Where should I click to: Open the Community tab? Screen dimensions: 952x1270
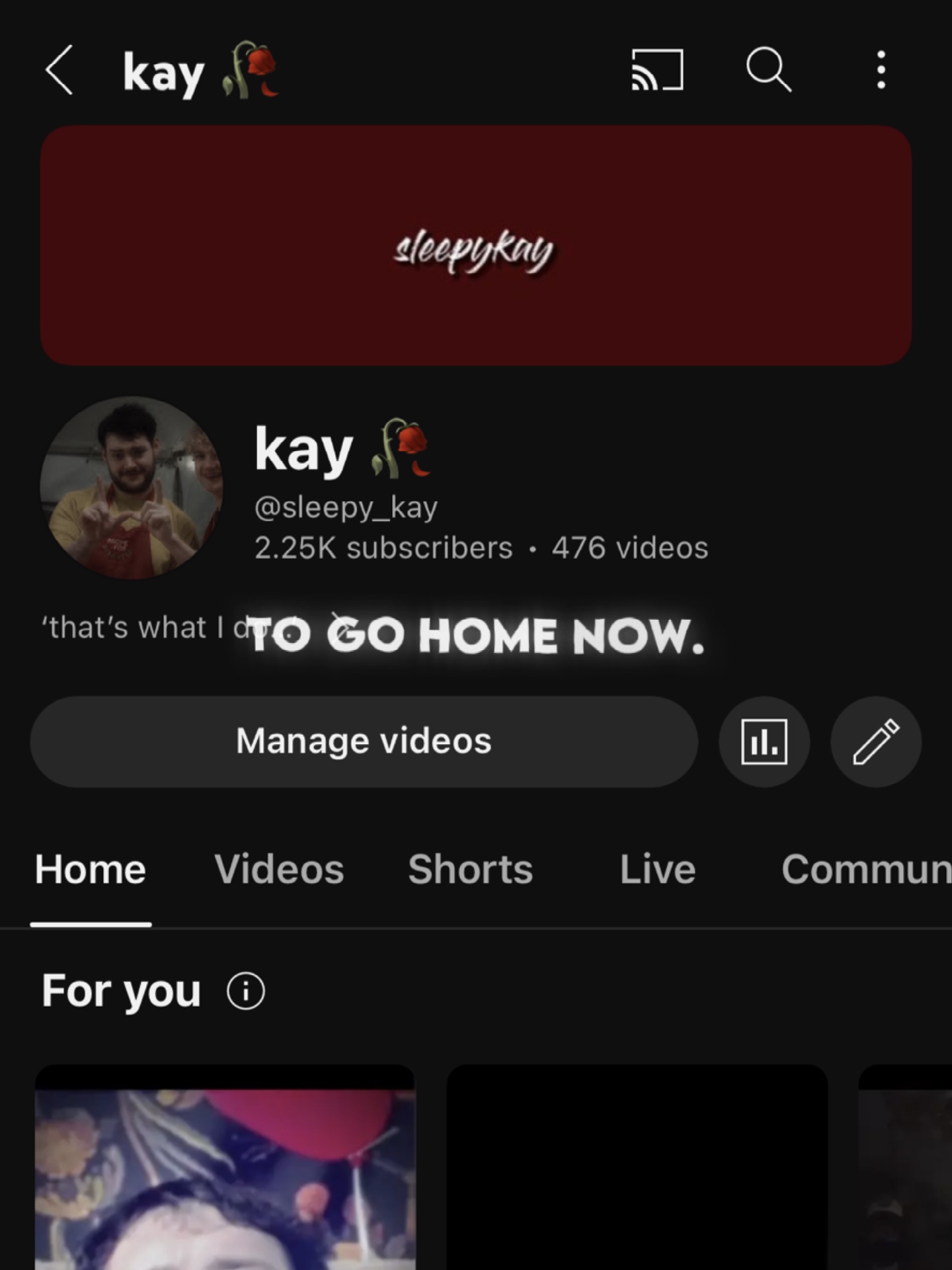tap(866, 868)
